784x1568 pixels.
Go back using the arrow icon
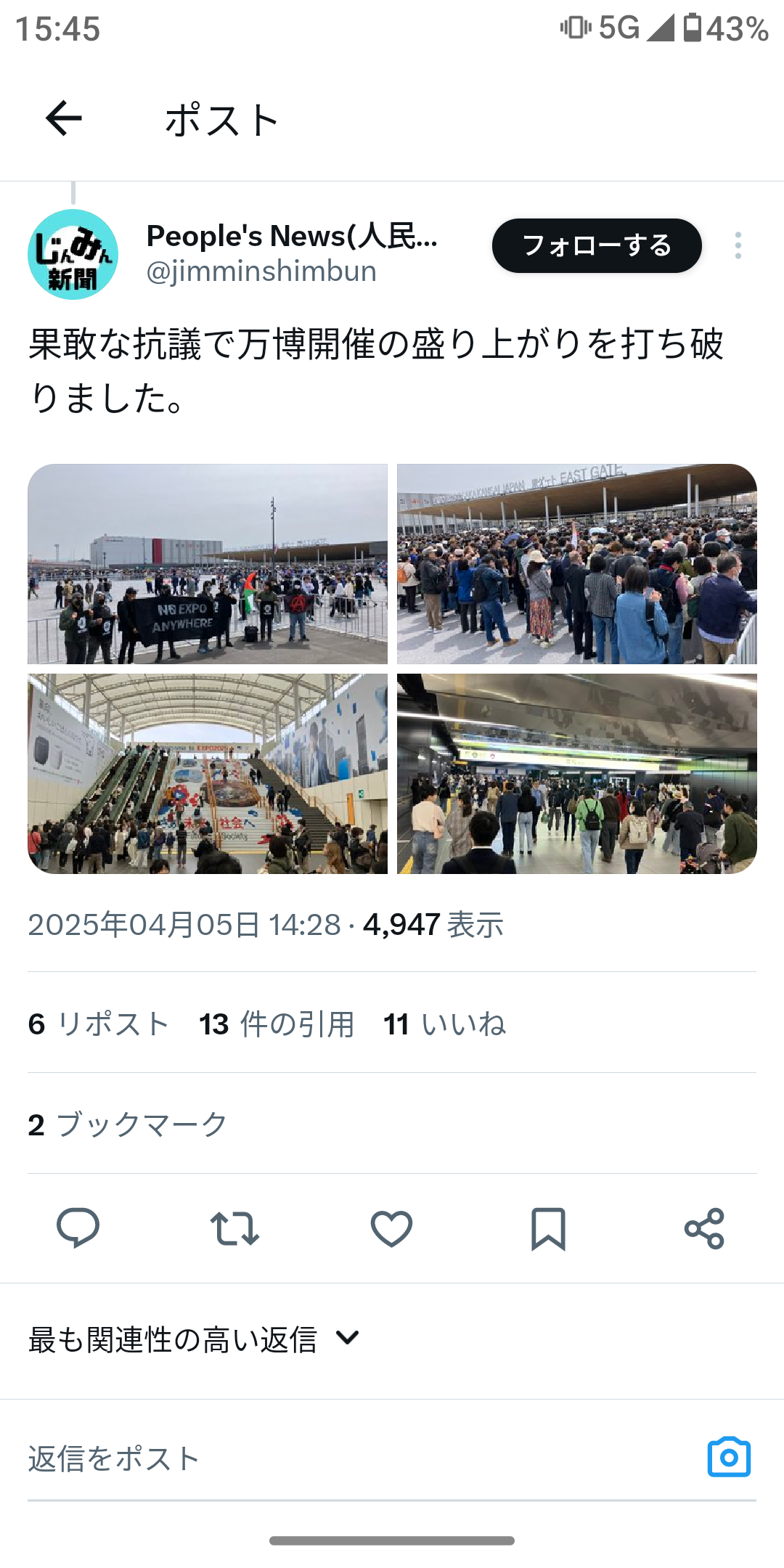coord(64,118)
